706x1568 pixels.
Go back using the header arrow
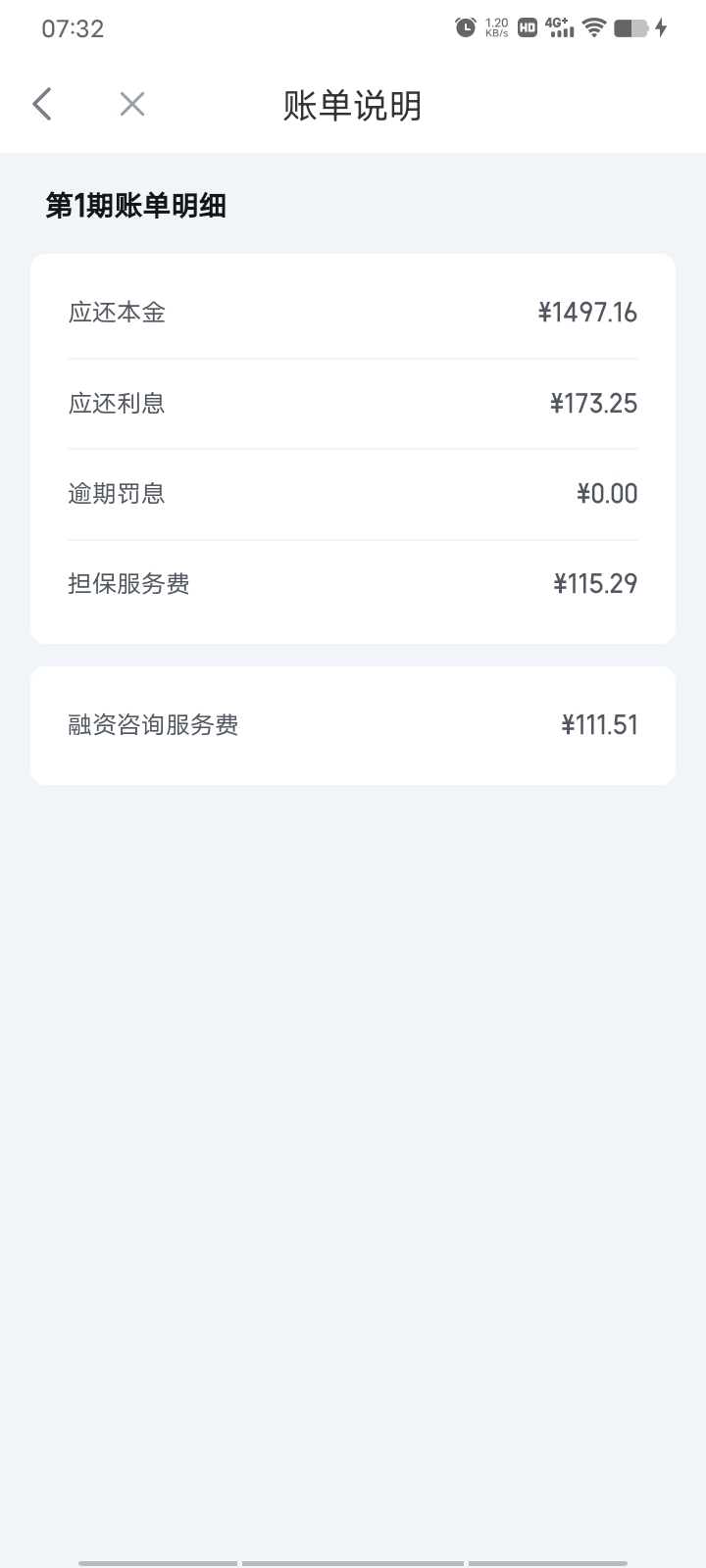click(x=42, y=104)
